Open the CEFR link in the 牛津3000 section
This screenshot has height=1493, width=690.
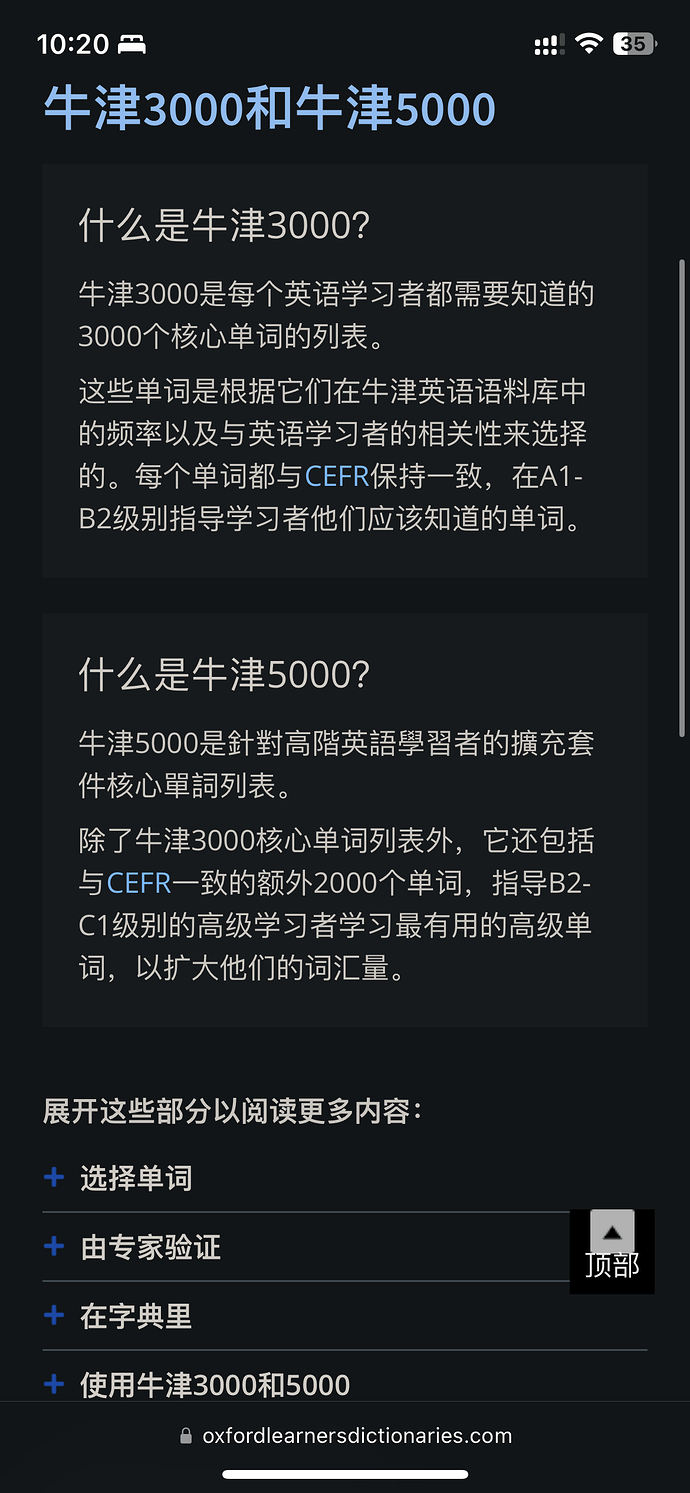click(337, 476)
